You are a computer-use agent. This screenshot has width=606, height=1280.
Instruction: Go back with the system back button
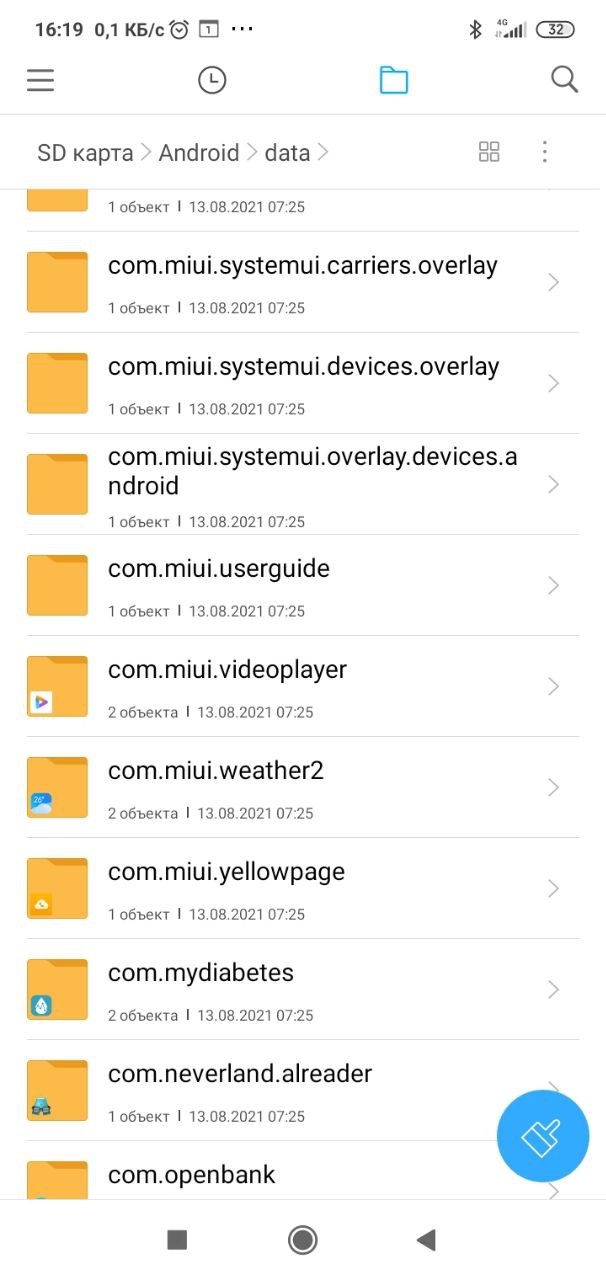tap(426, 1240)
